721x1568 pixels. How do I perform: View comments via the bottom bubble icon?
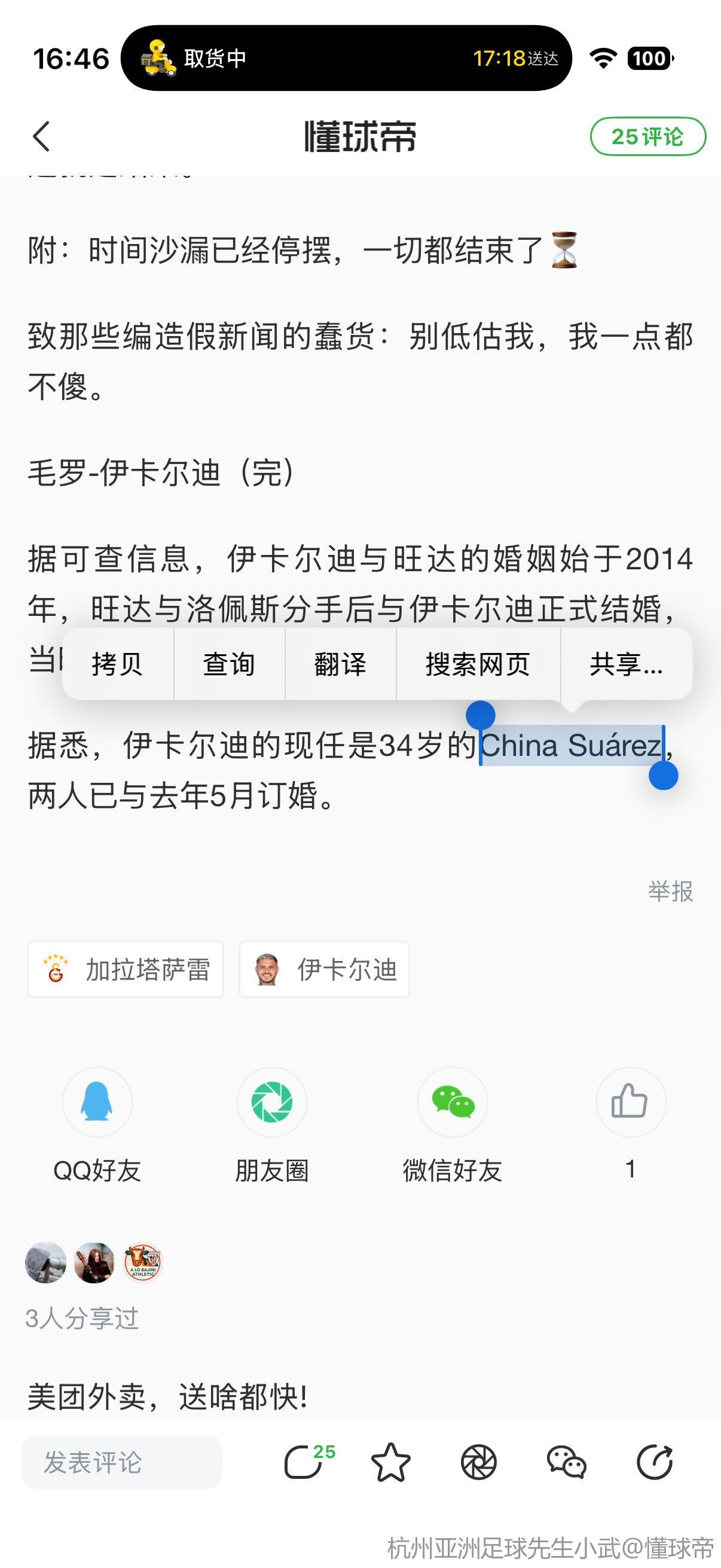point(304,1462)
